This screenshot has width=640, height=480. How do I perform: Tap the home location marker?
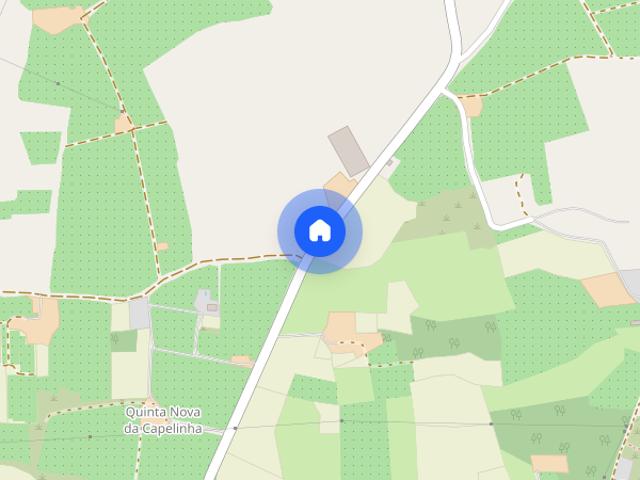pyautogui.click(x=319, y=231)
